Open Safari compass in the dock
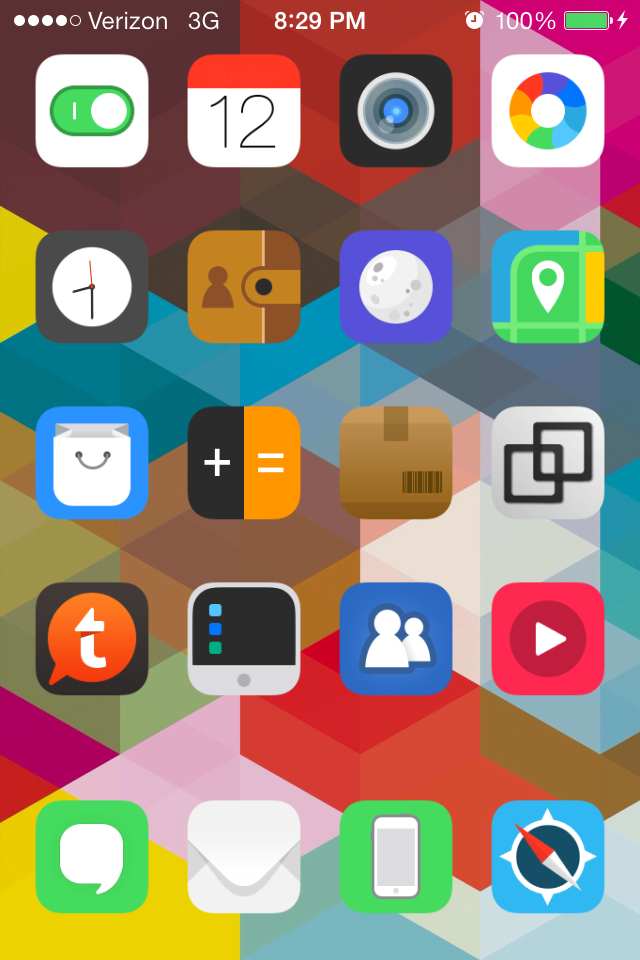The width and height of the screenshot is (640, 960). tap(548, 857)
